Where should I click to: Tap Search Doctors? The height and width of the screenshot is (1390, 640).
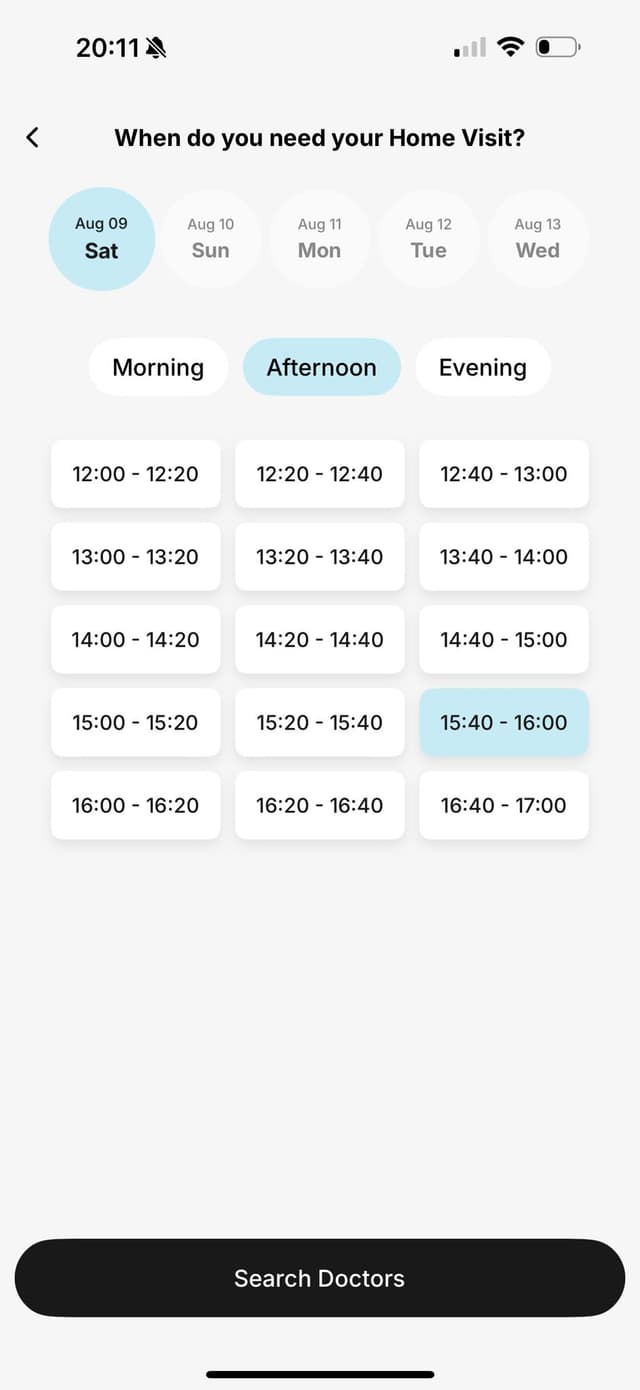coord(319,1278)
